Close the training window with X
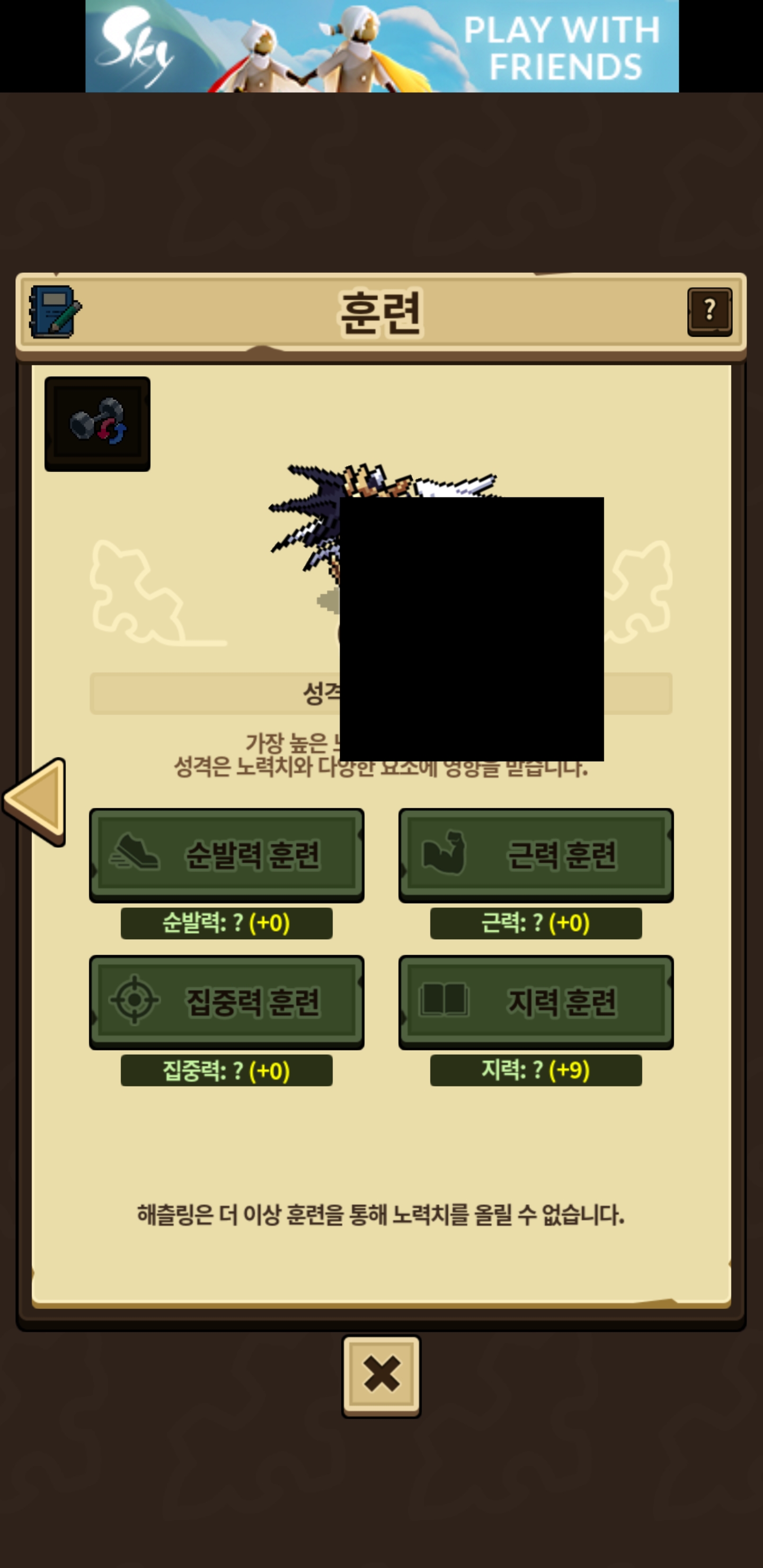Image resolution: width=763 pixels, height=1568 pixels. [381, 1376]
